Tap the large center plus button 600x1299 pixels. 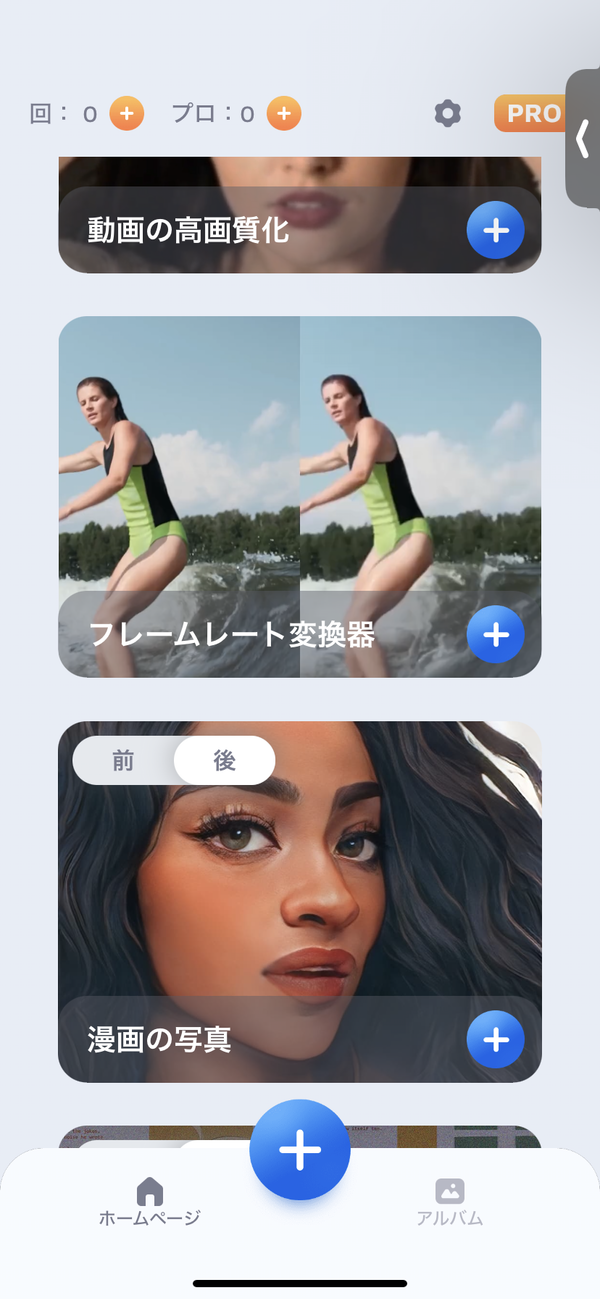coord(300,1150)
